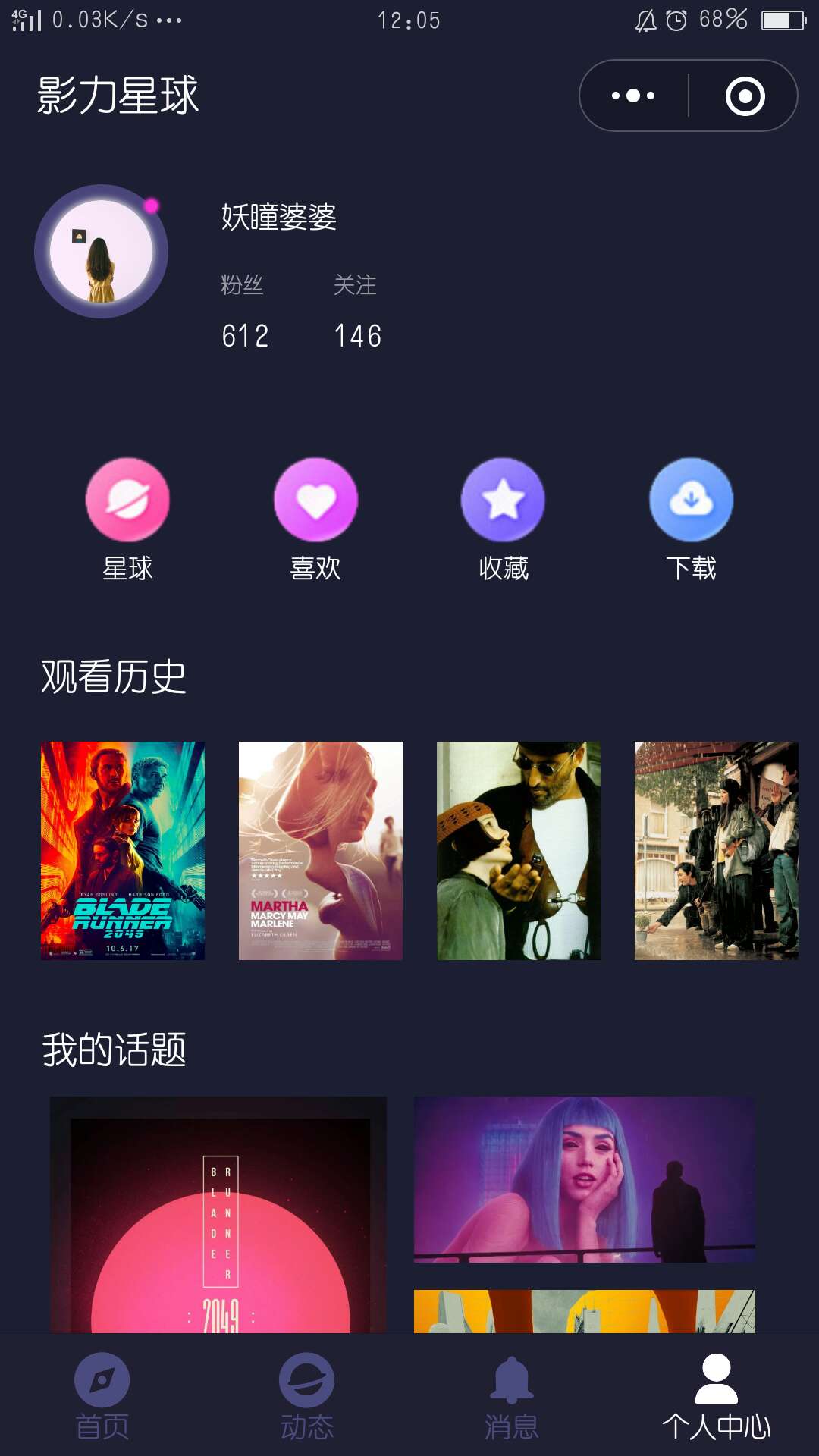The image size is (819, 1456).
Task: Open the 喜欢 liked items
Action: pyautogui.click(x=315, y=519)
